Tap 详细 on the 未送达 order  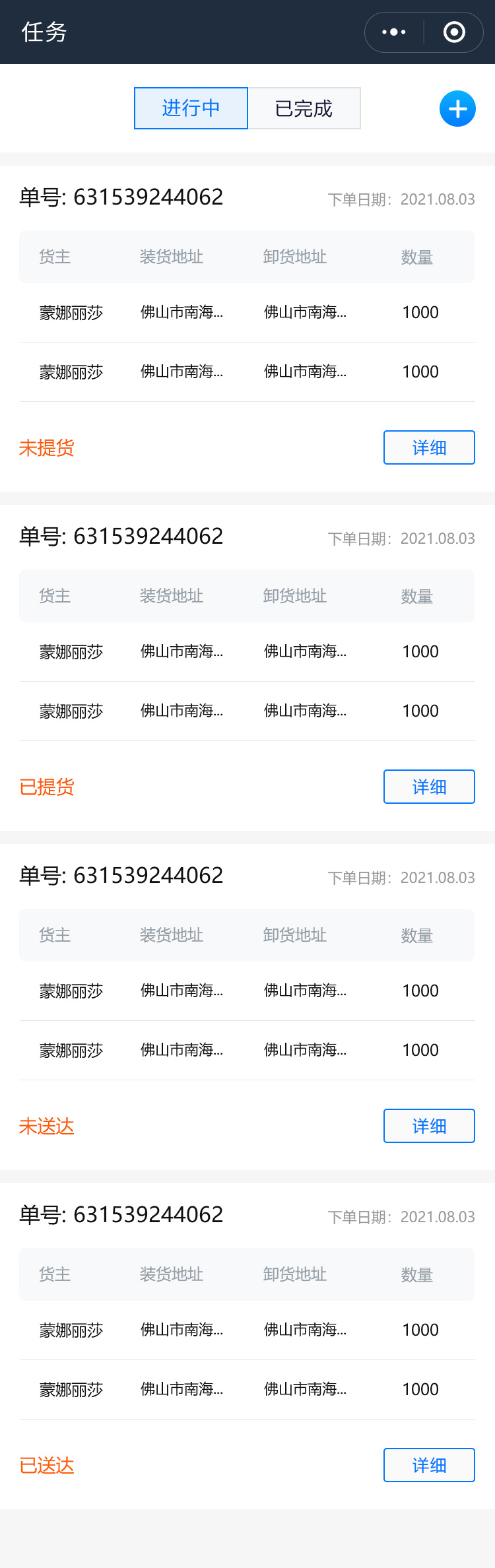429,1126
